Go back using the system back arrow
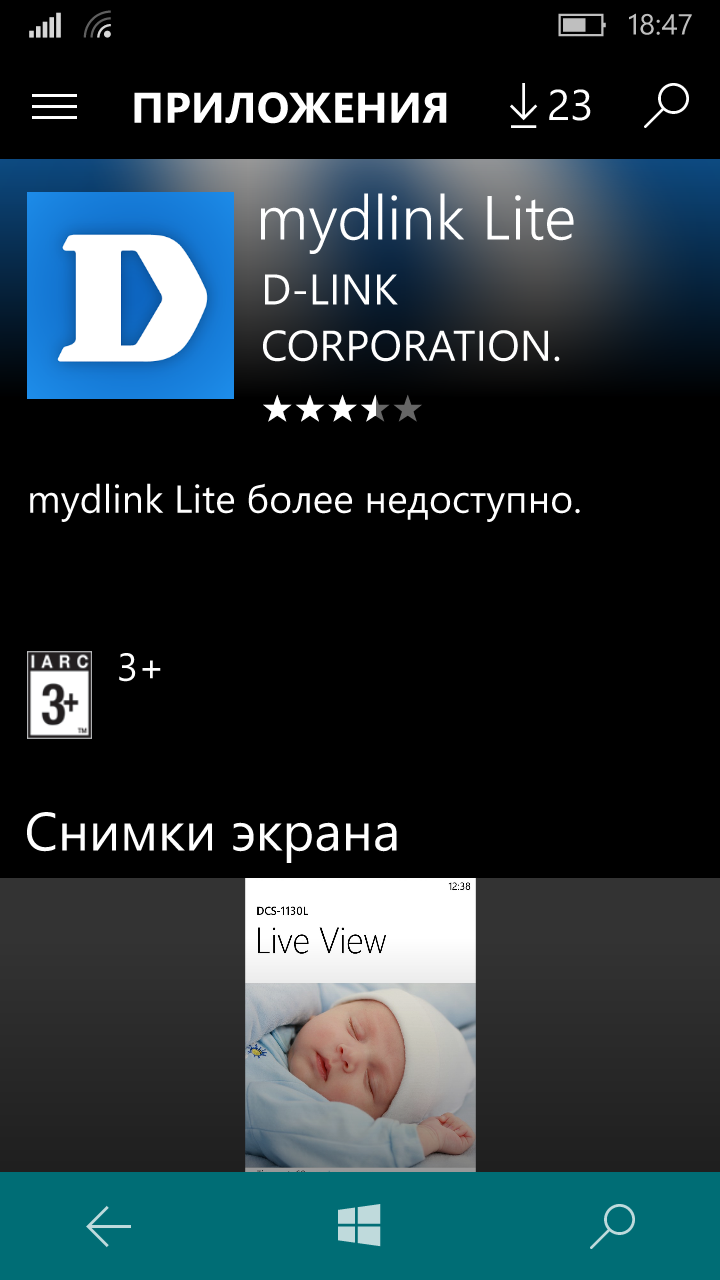The image size is (720, 1280). coord(108,1226)
